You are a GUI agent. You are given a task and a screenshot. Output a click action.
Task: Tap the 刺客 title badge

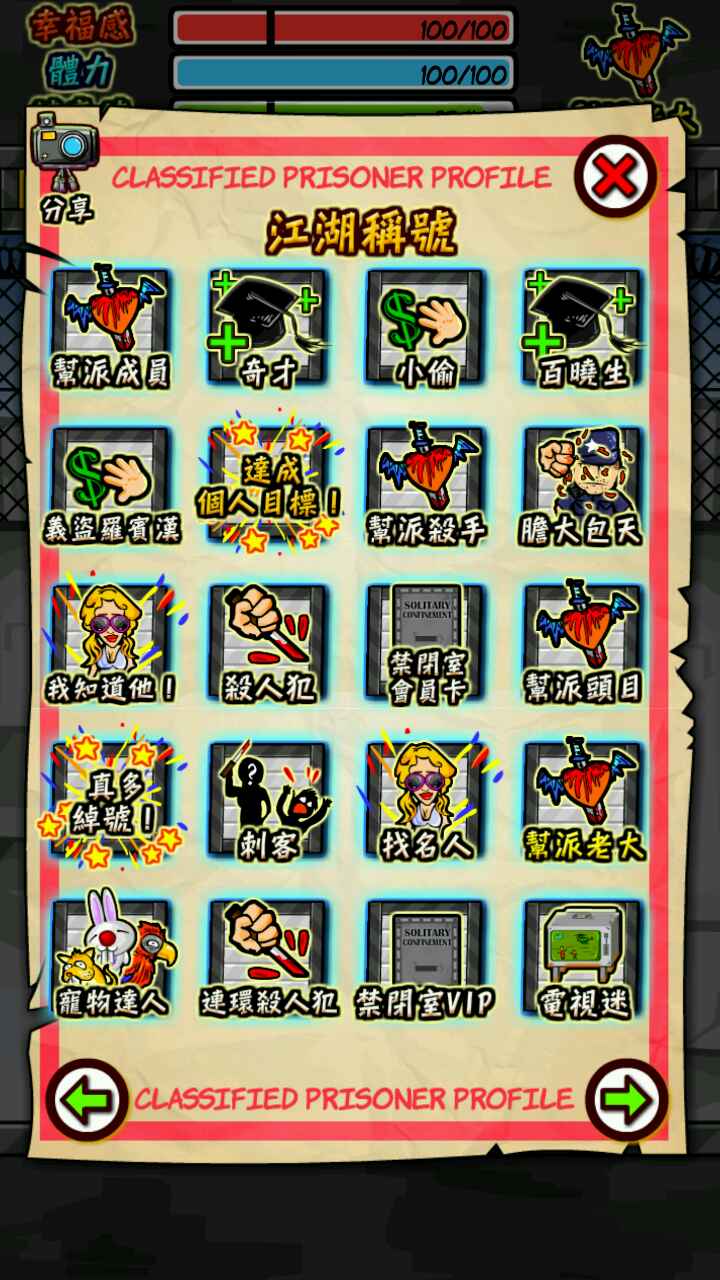tap(268, 800)
